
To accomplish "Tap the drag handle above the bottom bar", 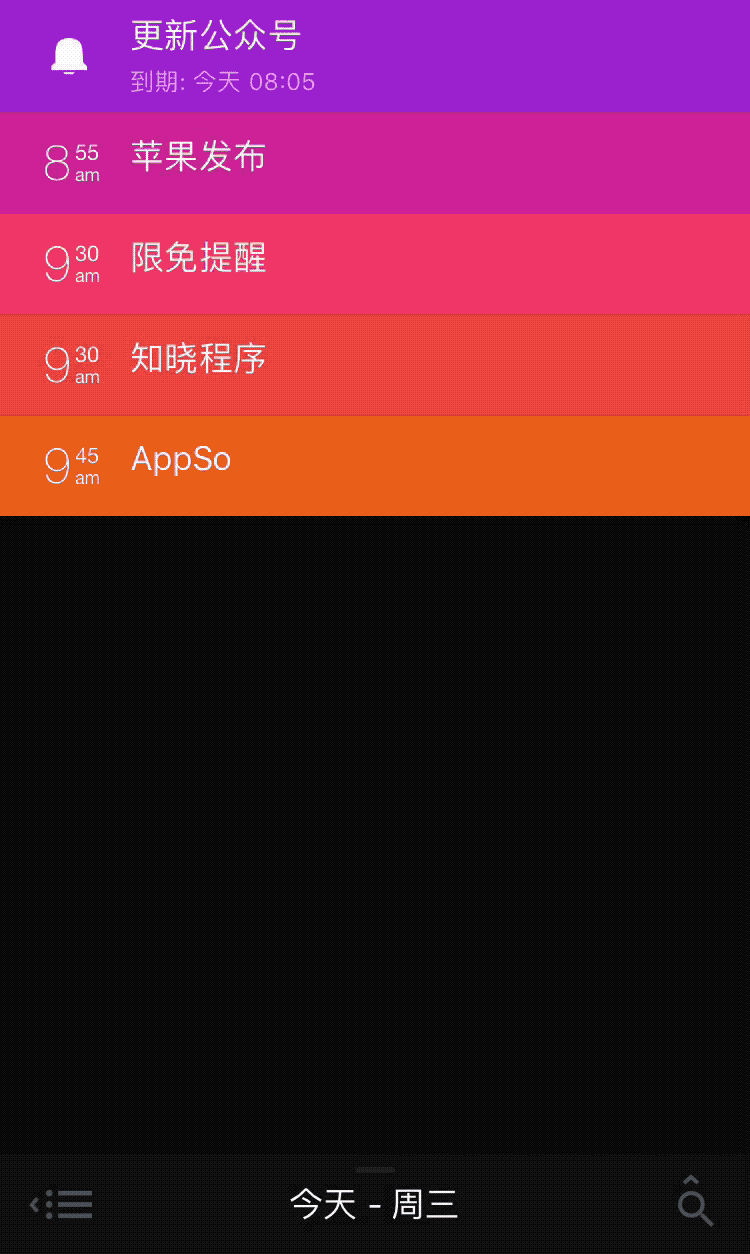I will (375, 1168).
